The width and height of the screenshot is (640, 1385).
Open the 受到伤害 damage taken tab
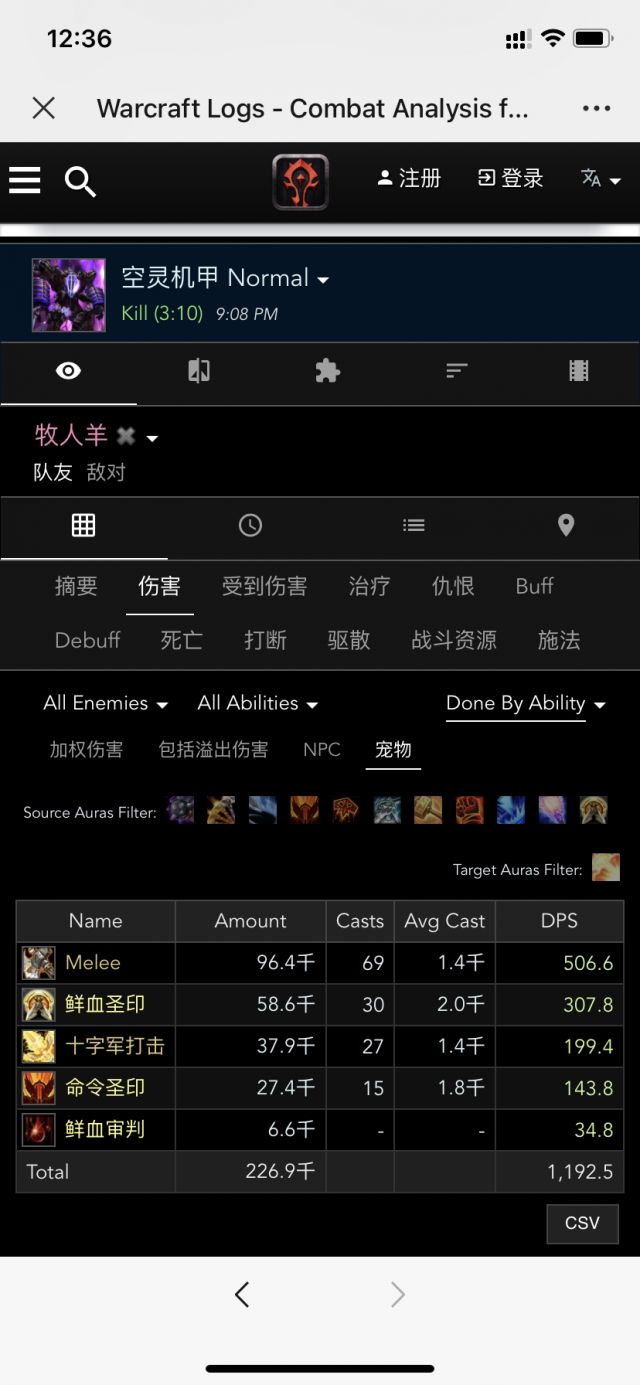264,586
